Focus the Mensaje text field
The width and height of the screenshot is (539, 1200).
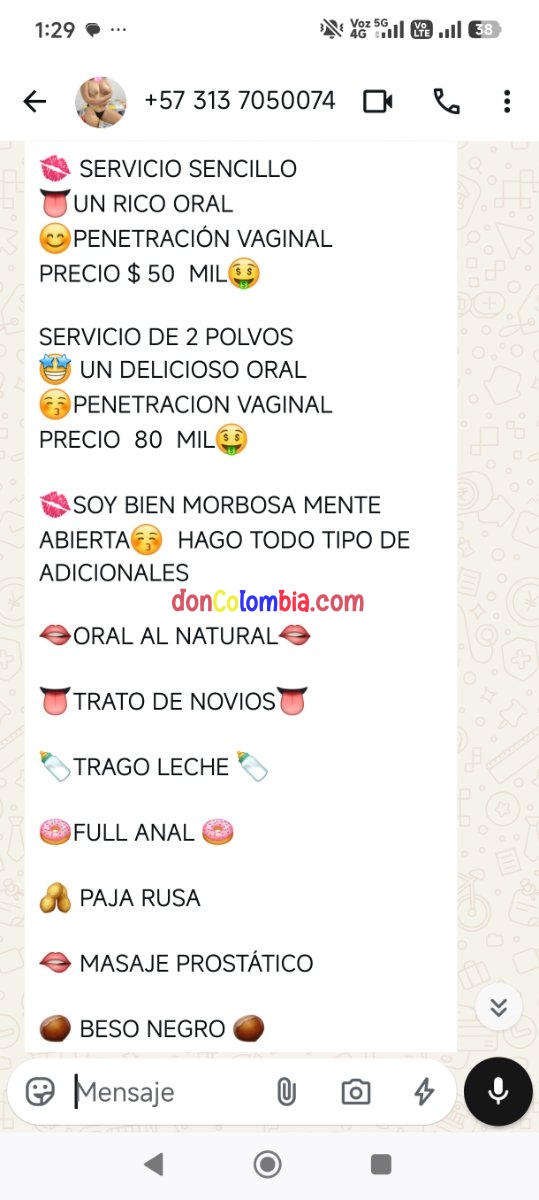coord(165,1092)
